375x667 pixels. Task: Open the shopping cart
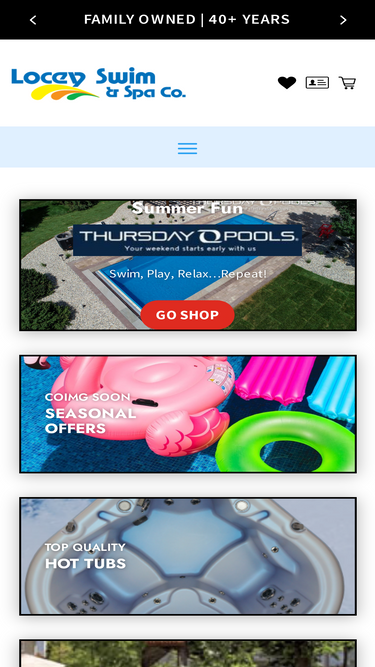347,83
